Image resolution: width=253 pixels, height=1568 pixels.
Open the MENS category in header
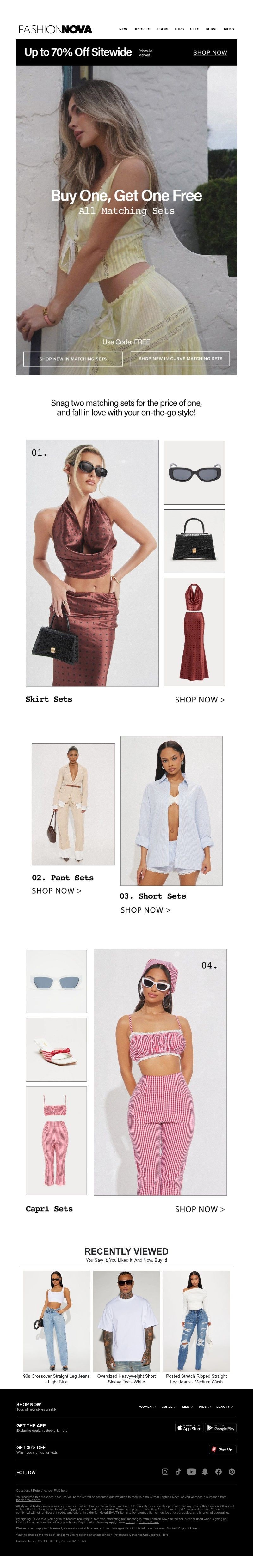(229, 29)
